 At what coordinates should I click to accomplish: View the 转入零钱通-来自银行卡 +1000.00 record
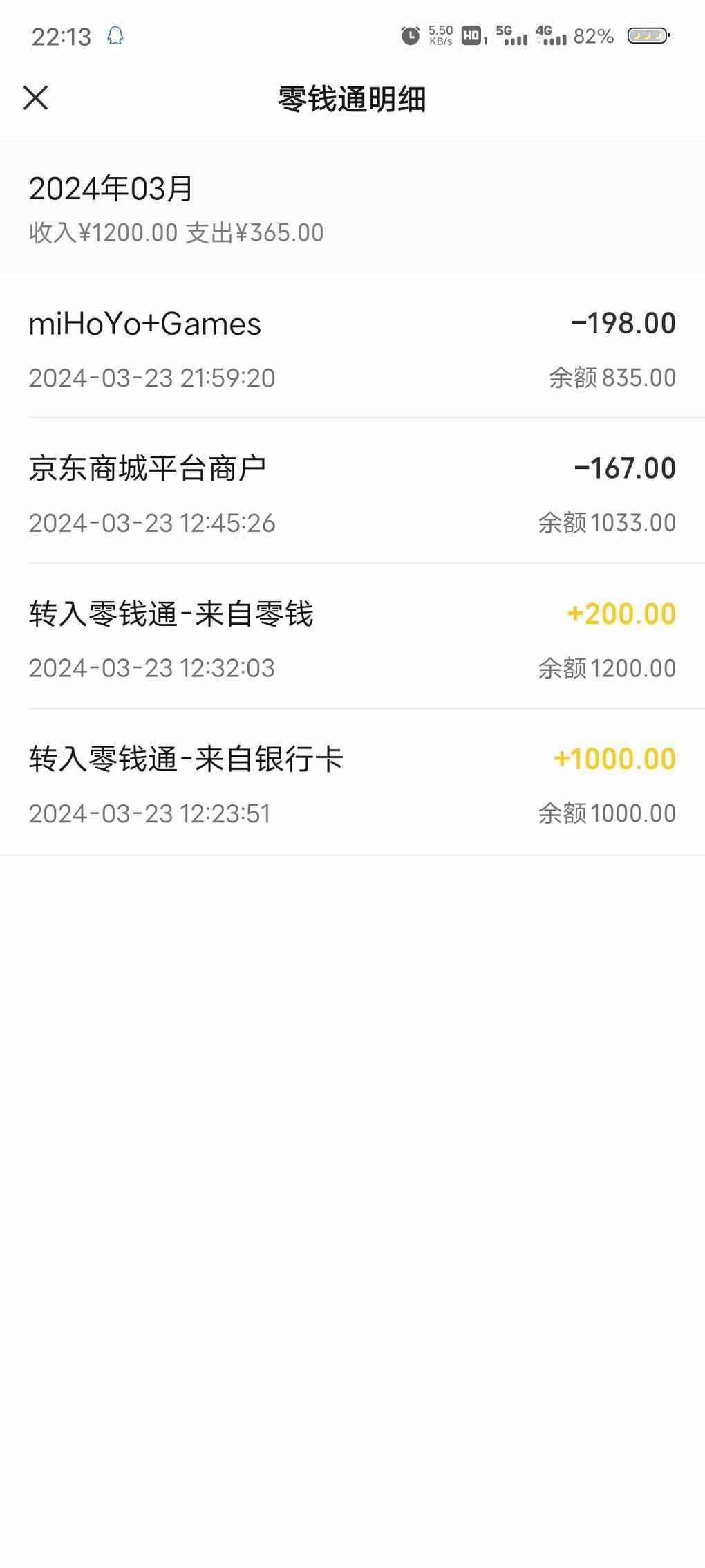coord(352,782)
